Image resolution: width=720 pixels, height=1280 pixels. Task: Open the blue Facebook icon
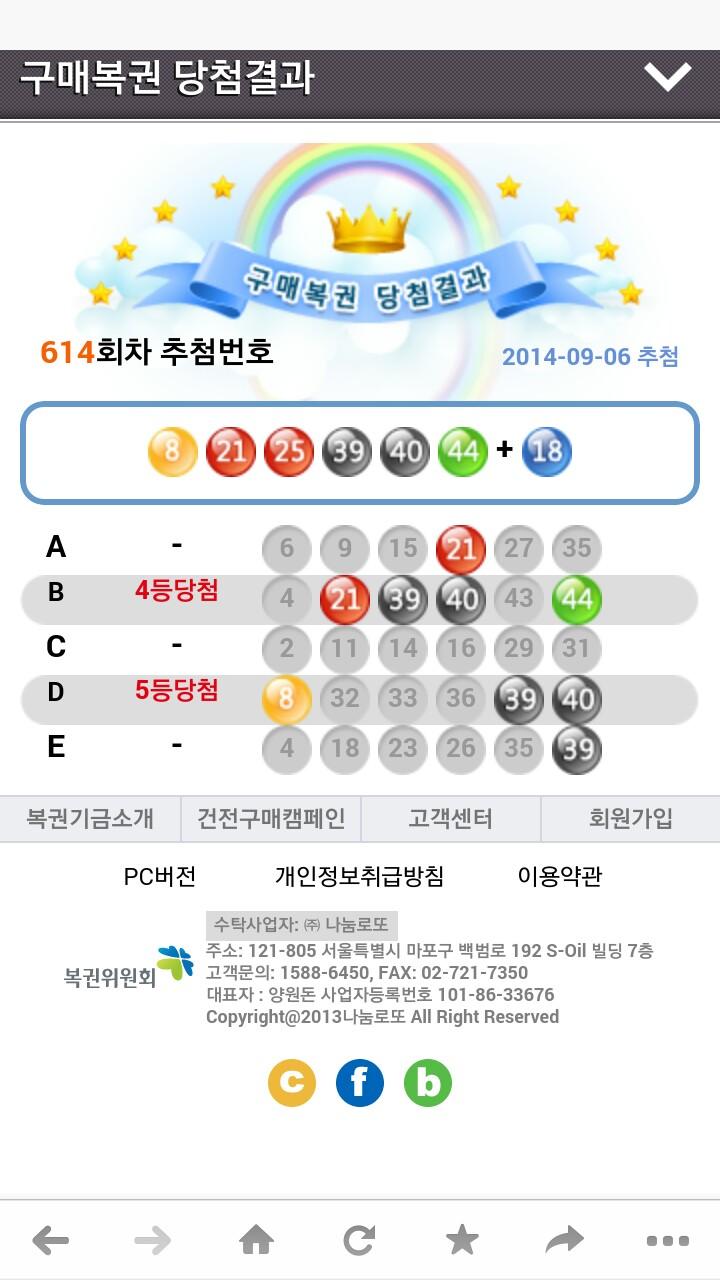[360, 1082]
